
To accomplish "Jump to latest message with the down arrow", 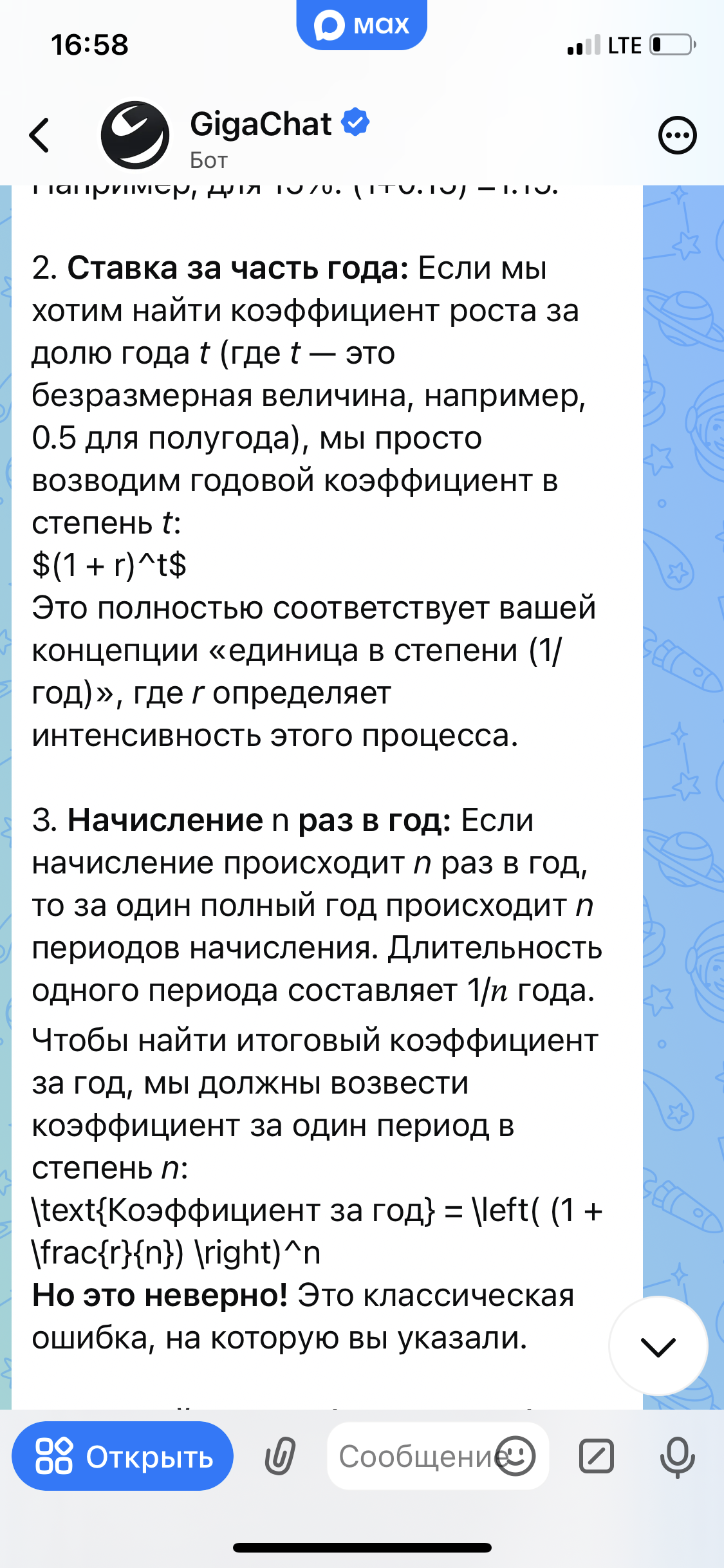I will tap(658, 1346).
